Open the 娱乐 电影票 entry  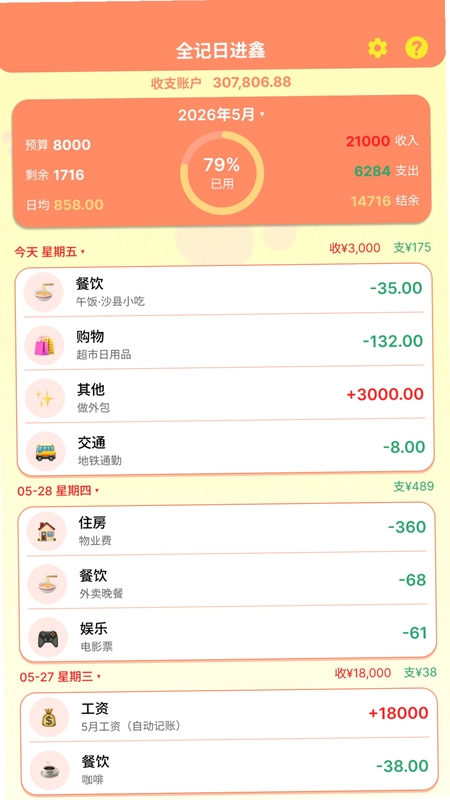pos(228,637)
